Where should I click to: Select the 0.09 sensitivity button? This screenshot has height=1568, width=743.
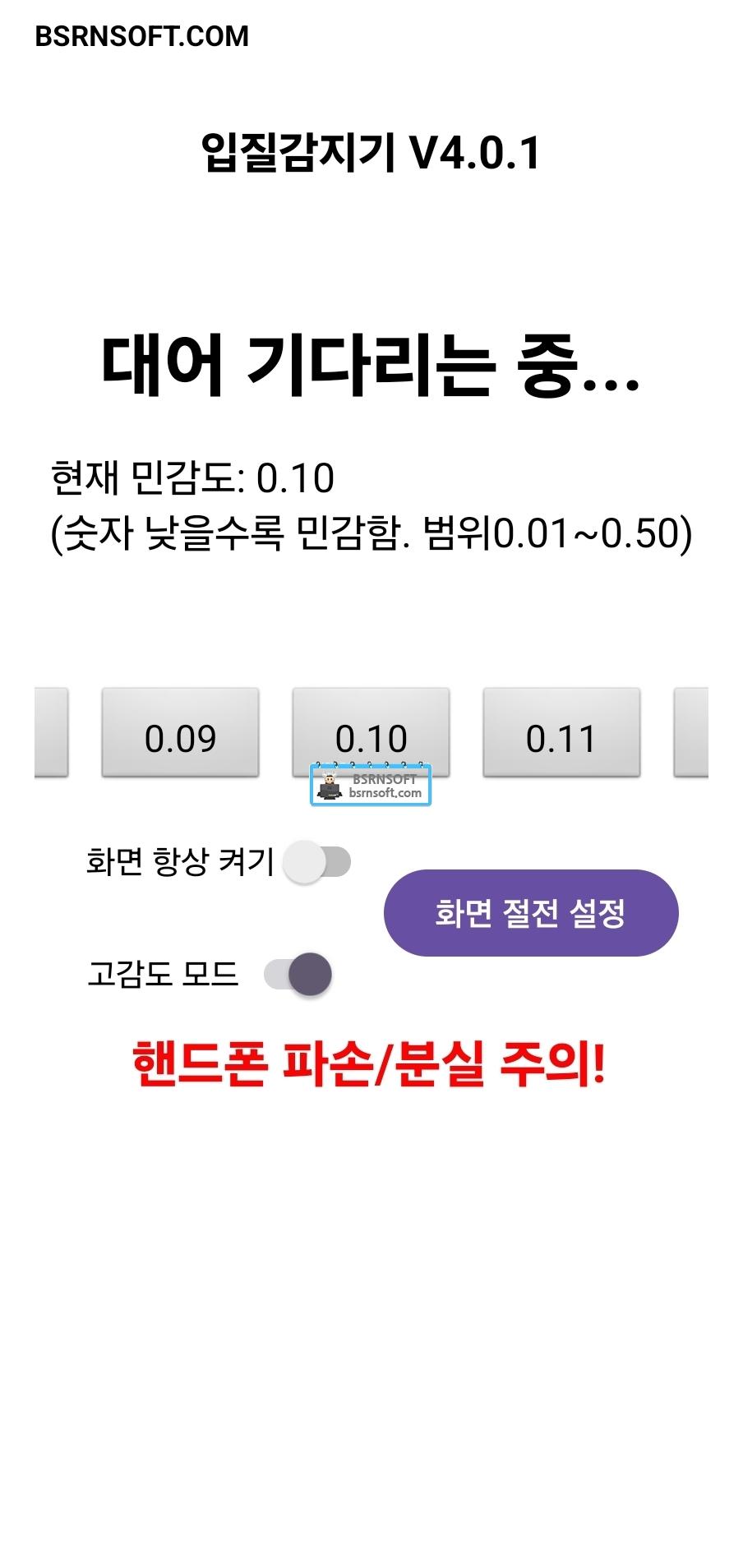pos(180,731)
